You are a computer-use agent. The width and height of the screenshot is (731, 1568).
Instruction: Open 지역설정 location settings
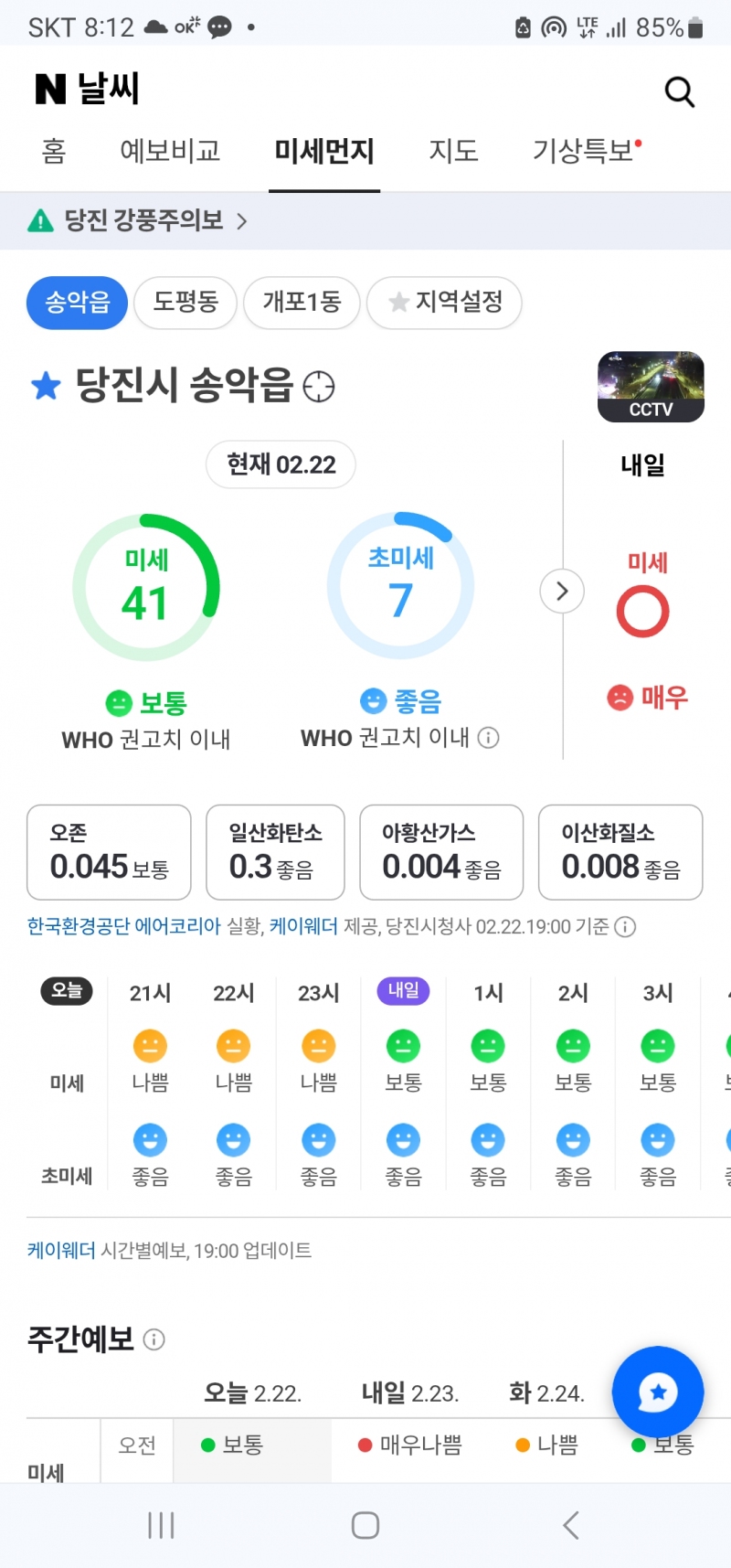tap(445, 302)
